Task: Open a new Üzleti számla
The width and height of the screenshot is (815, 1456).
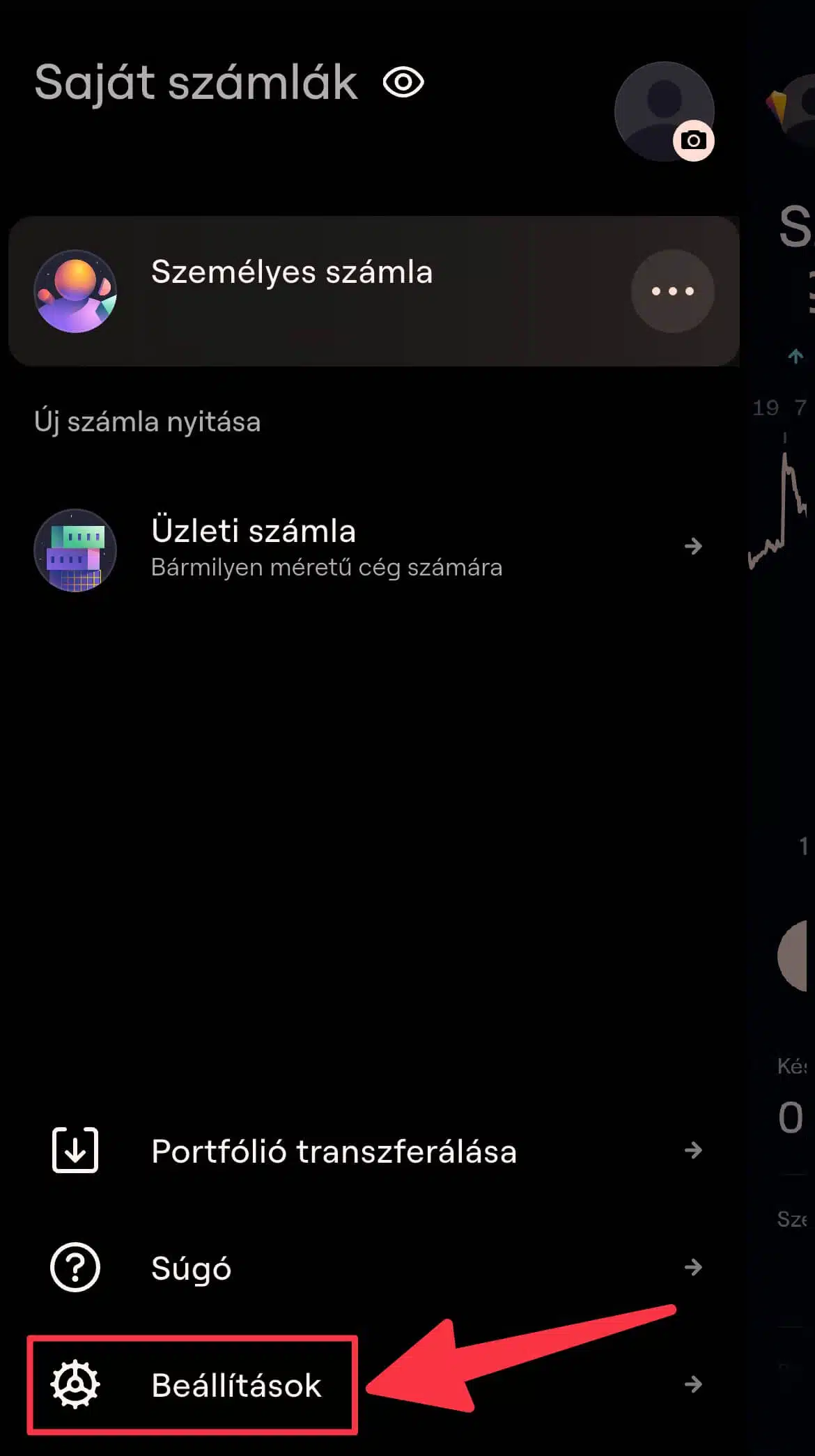Action: (369, 548)
